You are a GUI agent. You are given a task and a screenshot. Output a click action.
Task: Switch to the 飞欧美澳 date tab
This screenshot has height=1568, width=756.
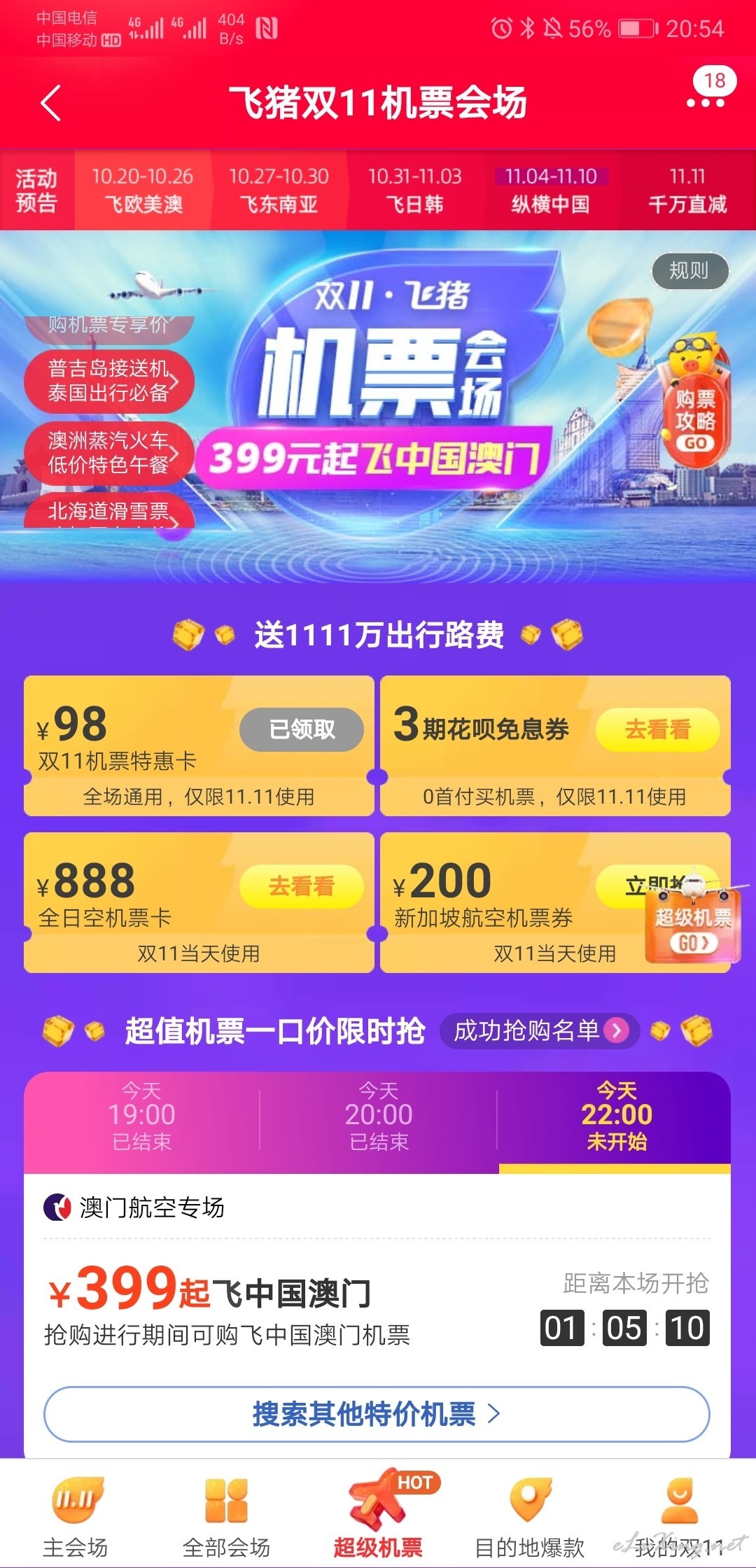click(x=143, y=190)
